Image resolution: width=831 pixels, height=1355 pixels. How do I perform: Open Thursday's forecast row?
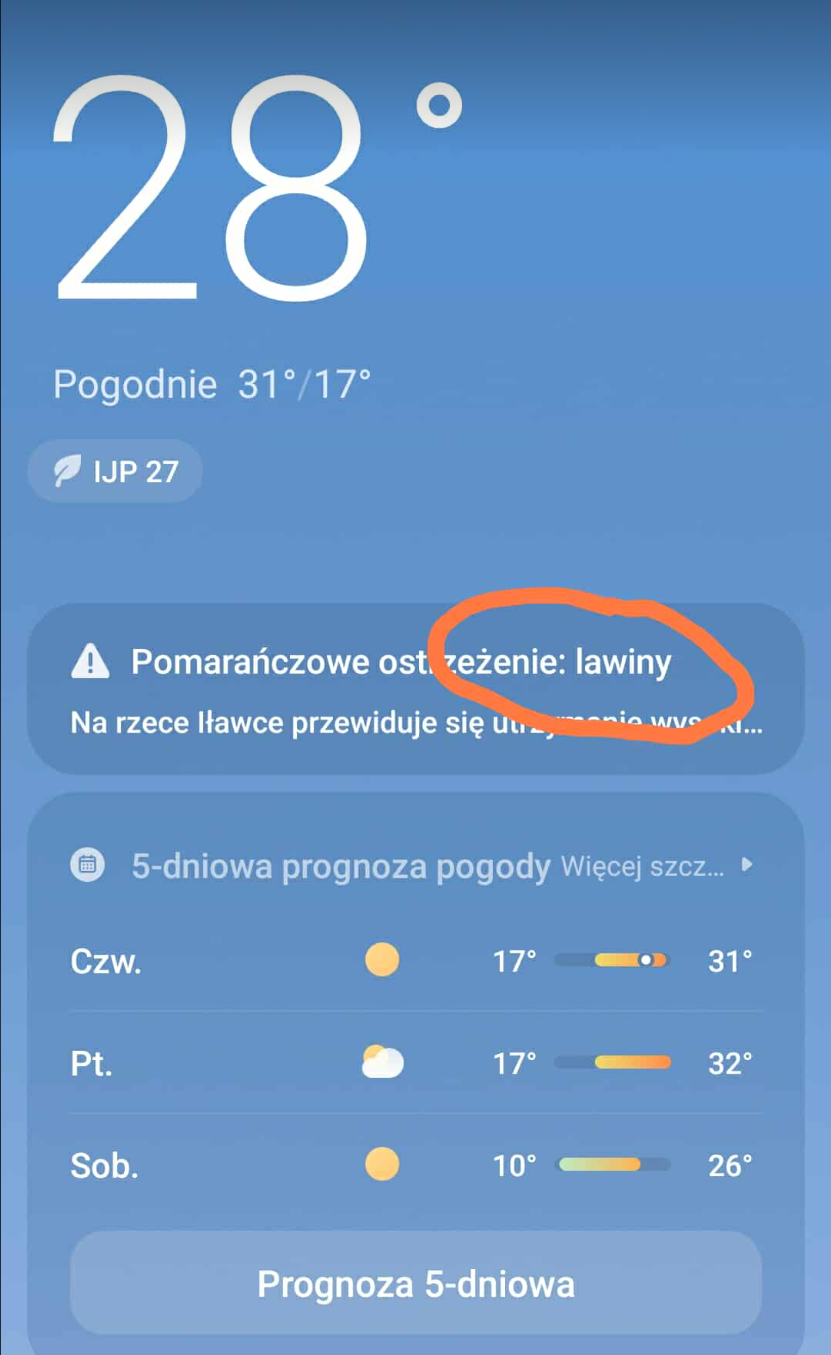(x=415, y=961)
